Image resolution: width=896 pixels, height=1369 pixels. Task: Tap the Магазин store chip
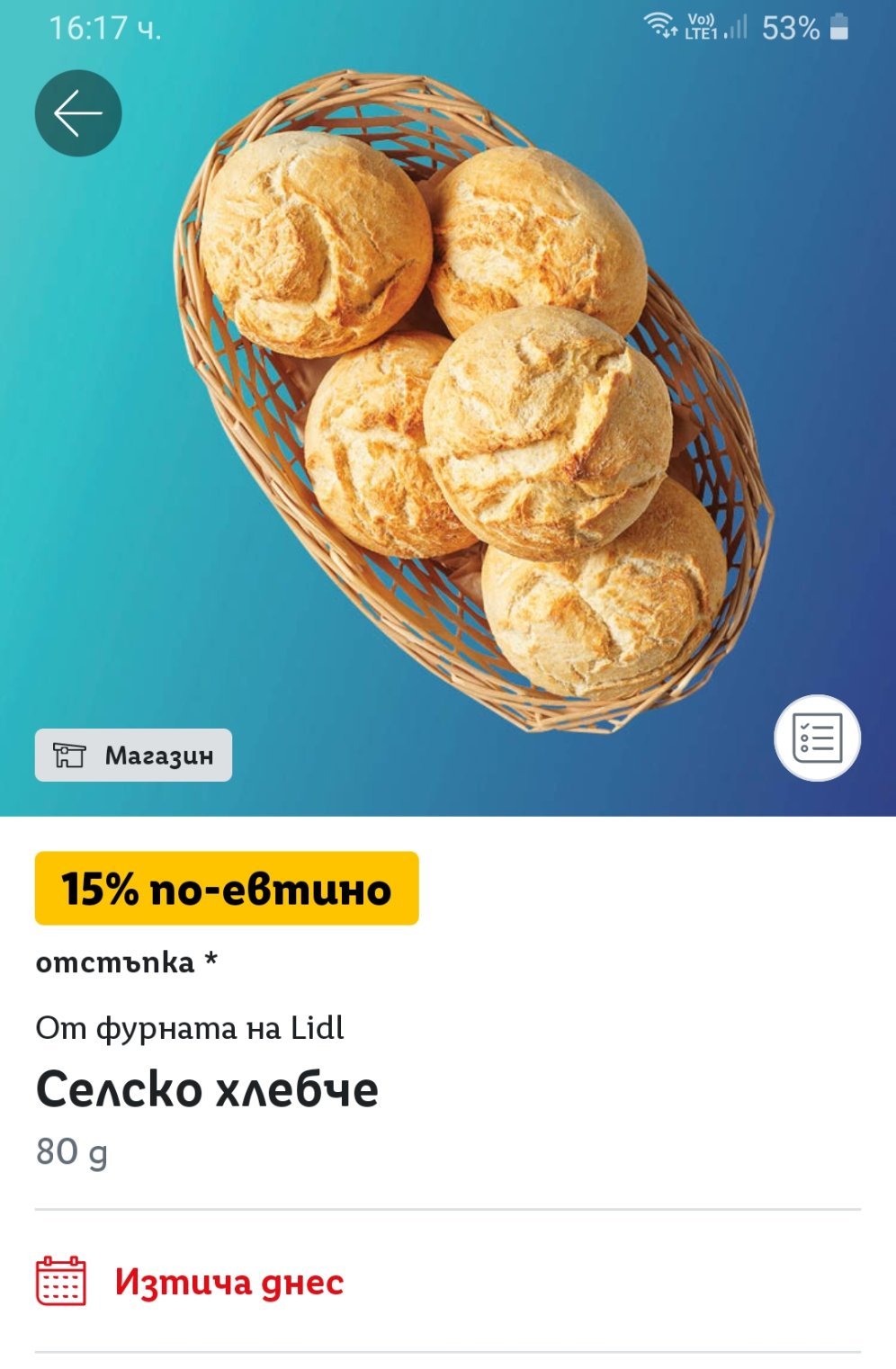[x=133, y=755]
